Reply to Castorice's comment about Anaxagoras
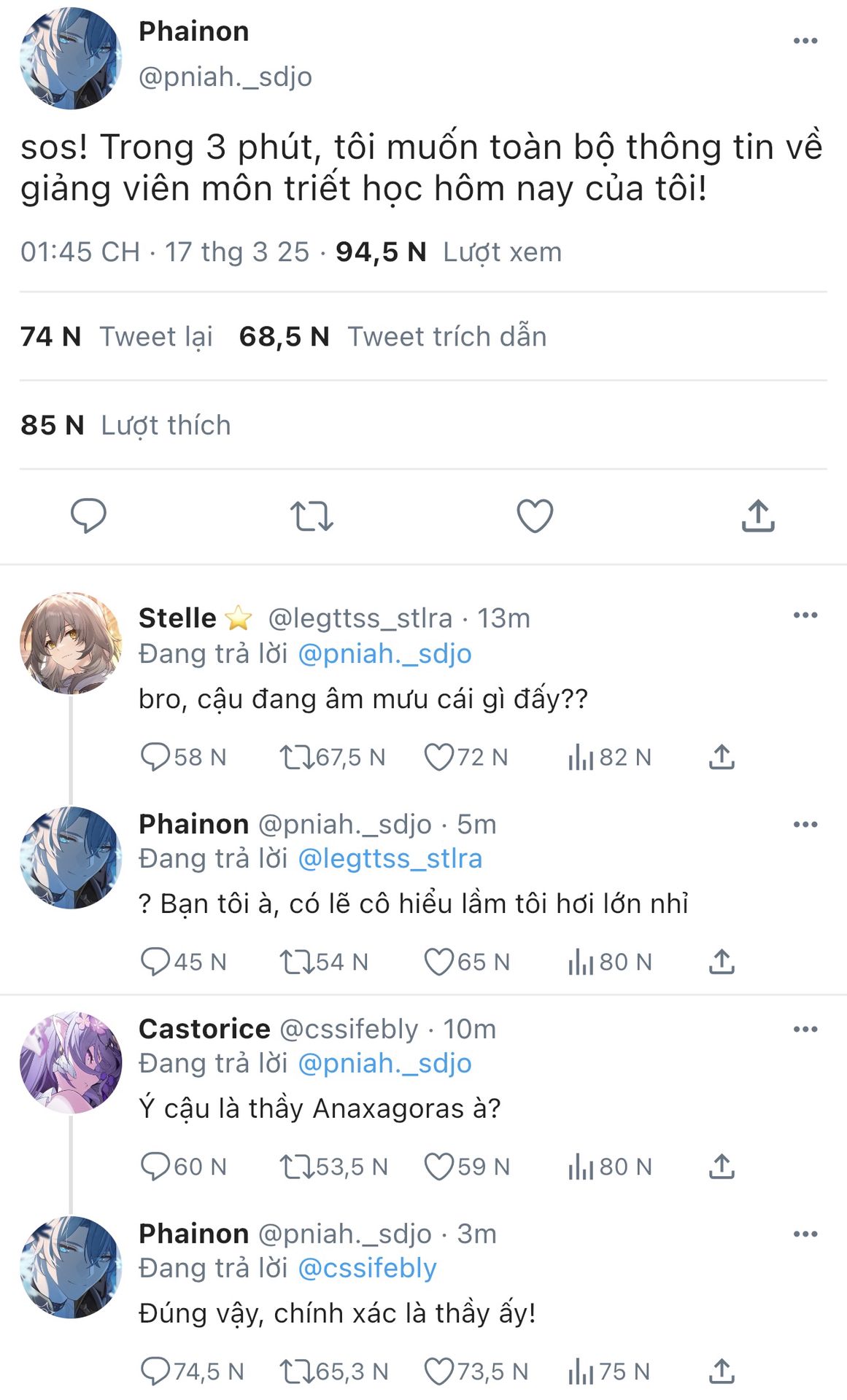This screenshot has height=1400, width=847. coord(183,1166)
